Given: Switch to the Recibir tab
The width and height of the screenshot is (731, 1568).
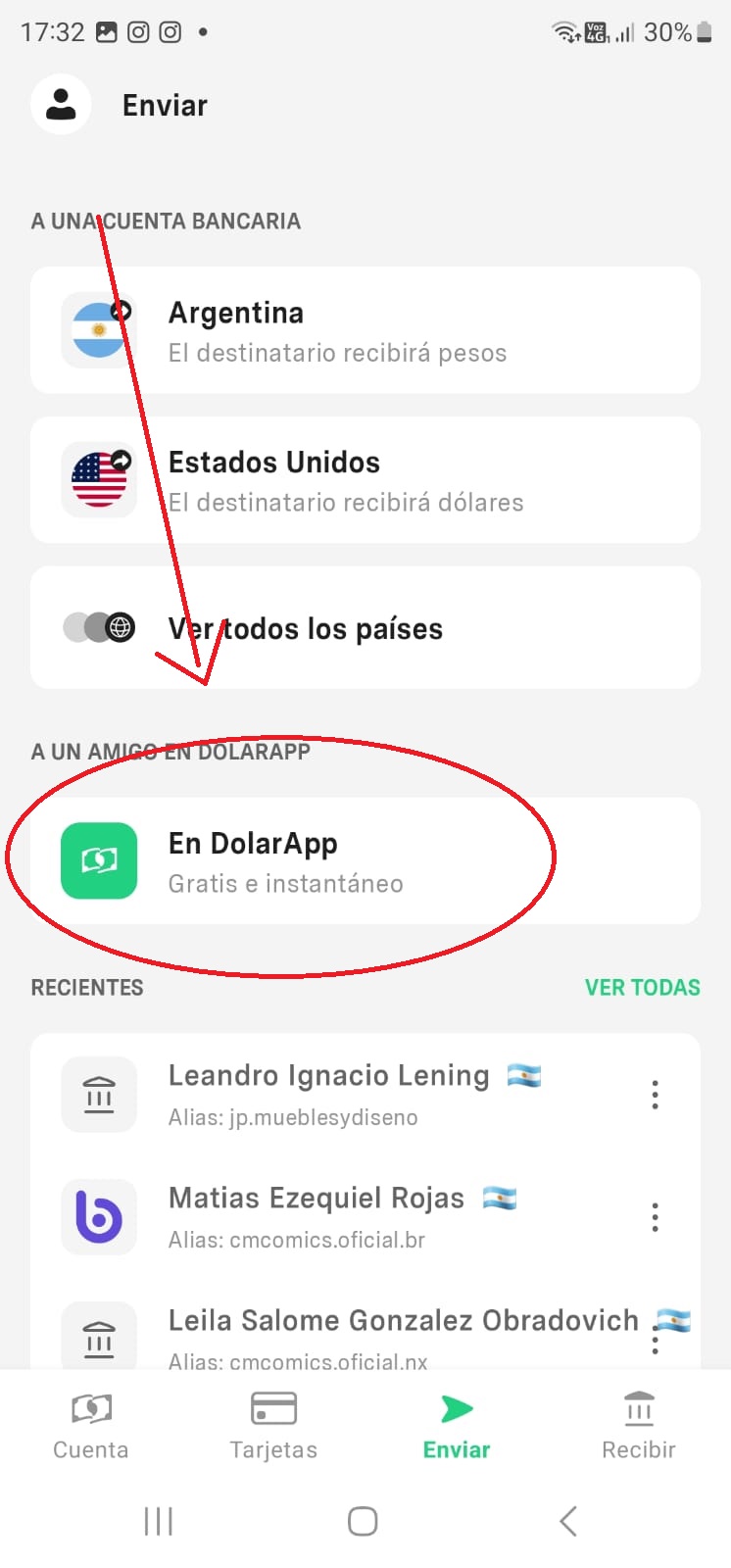Looking at the screenshot, I should pyautogui.click(x=639, y=1426).
